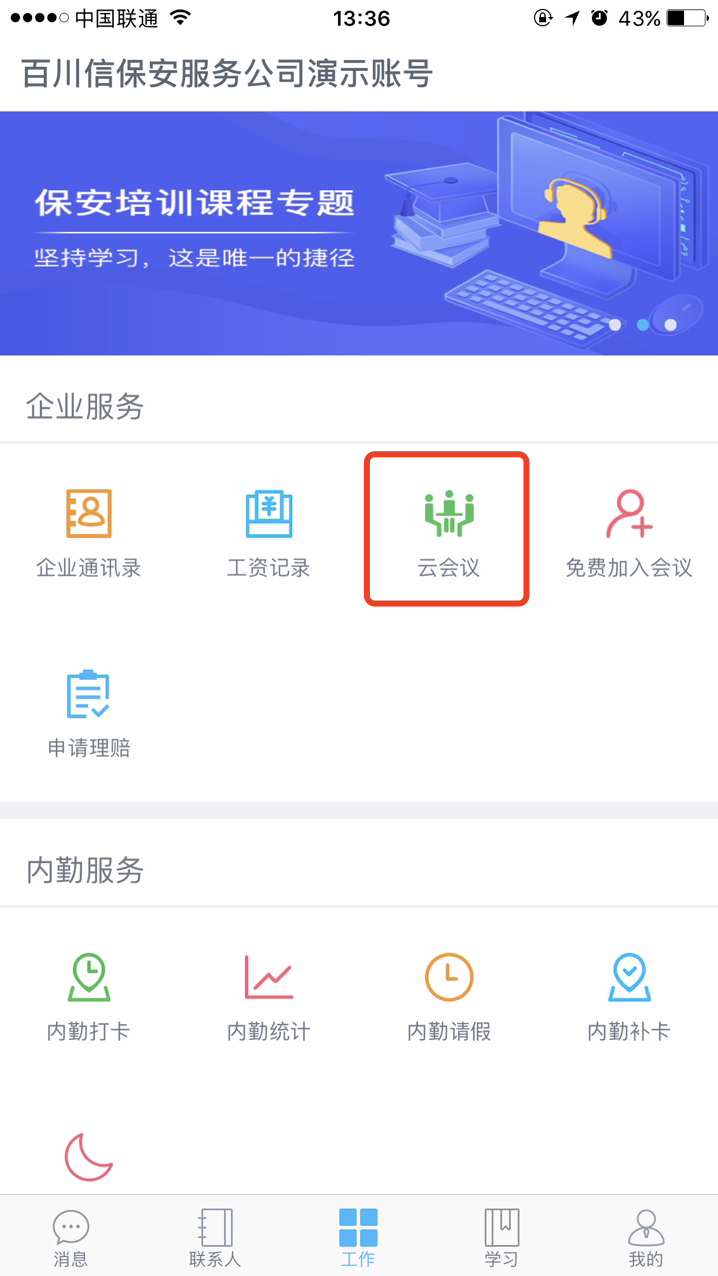Screen dimensions: 718x1276
Task: Switch to the 消息 tab
Action: pos(71,1238)
